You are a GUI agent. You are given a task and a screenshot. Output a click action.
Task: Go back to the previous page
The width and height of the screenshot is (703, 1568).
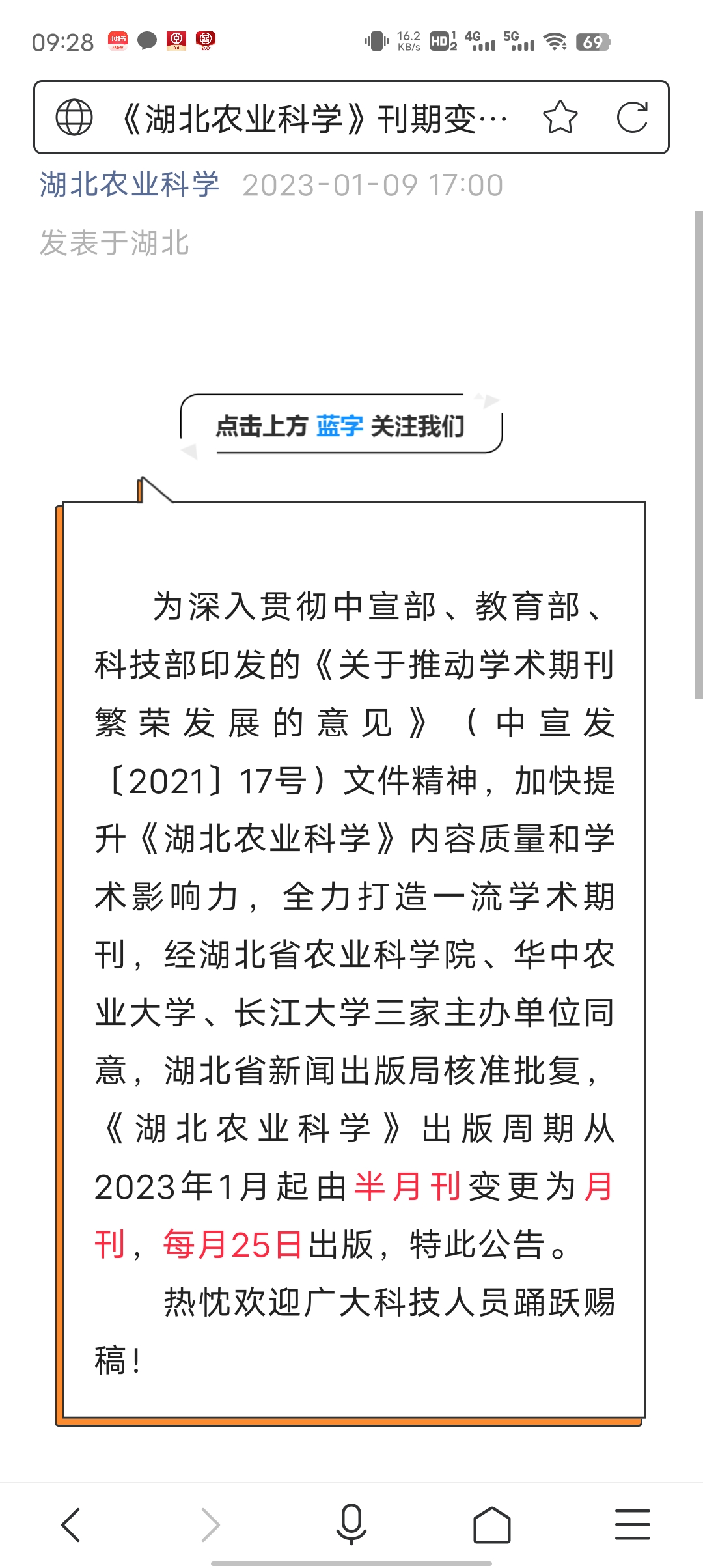(70, 1524)
